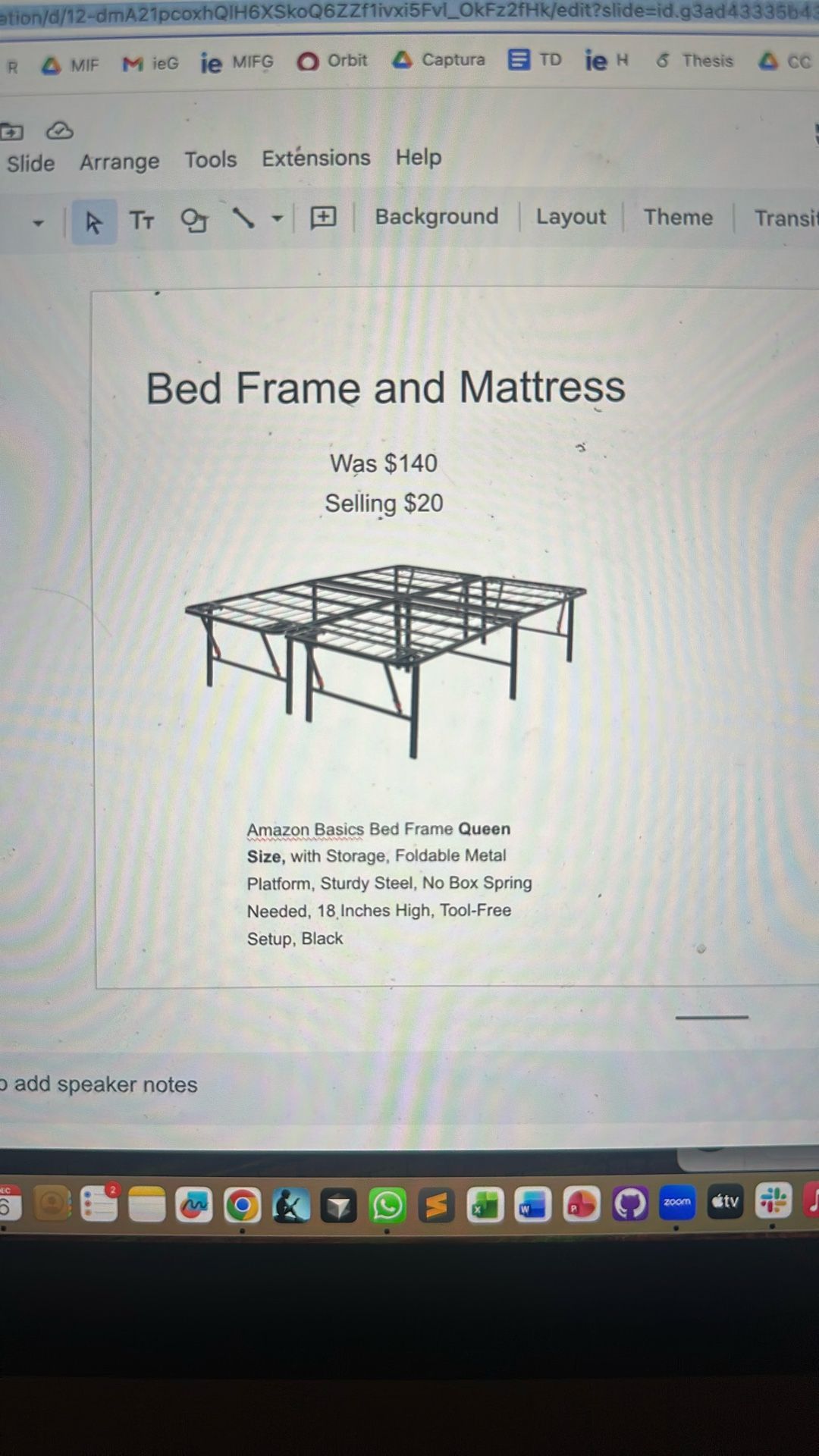Open Microsoft Word from the dock
The height and width of the screenshot is (1456, 819).
[532, 1203]
